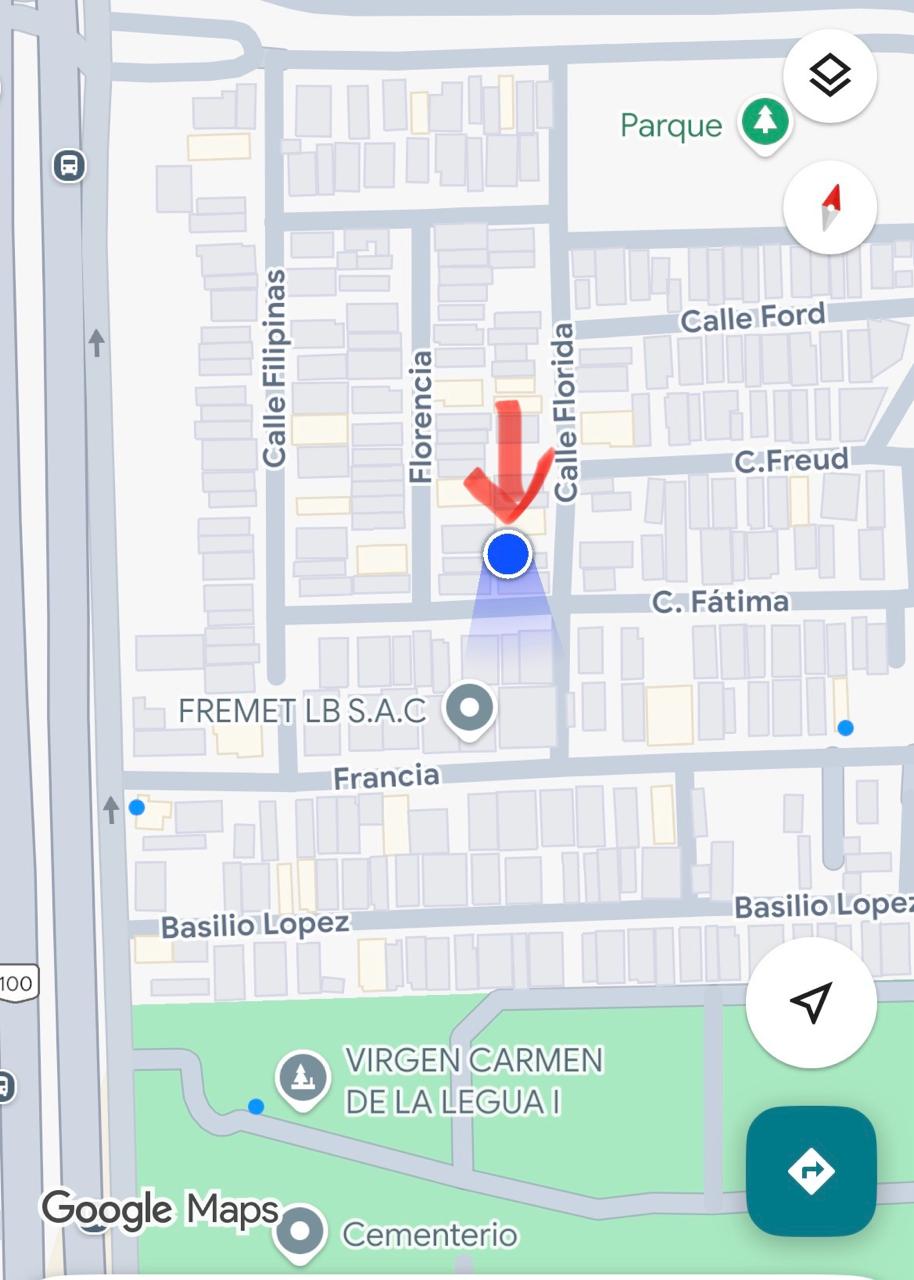The width and height of the screenshot is (914, 1280).
Task: Open the map layers selector
Action: (830, 76)
